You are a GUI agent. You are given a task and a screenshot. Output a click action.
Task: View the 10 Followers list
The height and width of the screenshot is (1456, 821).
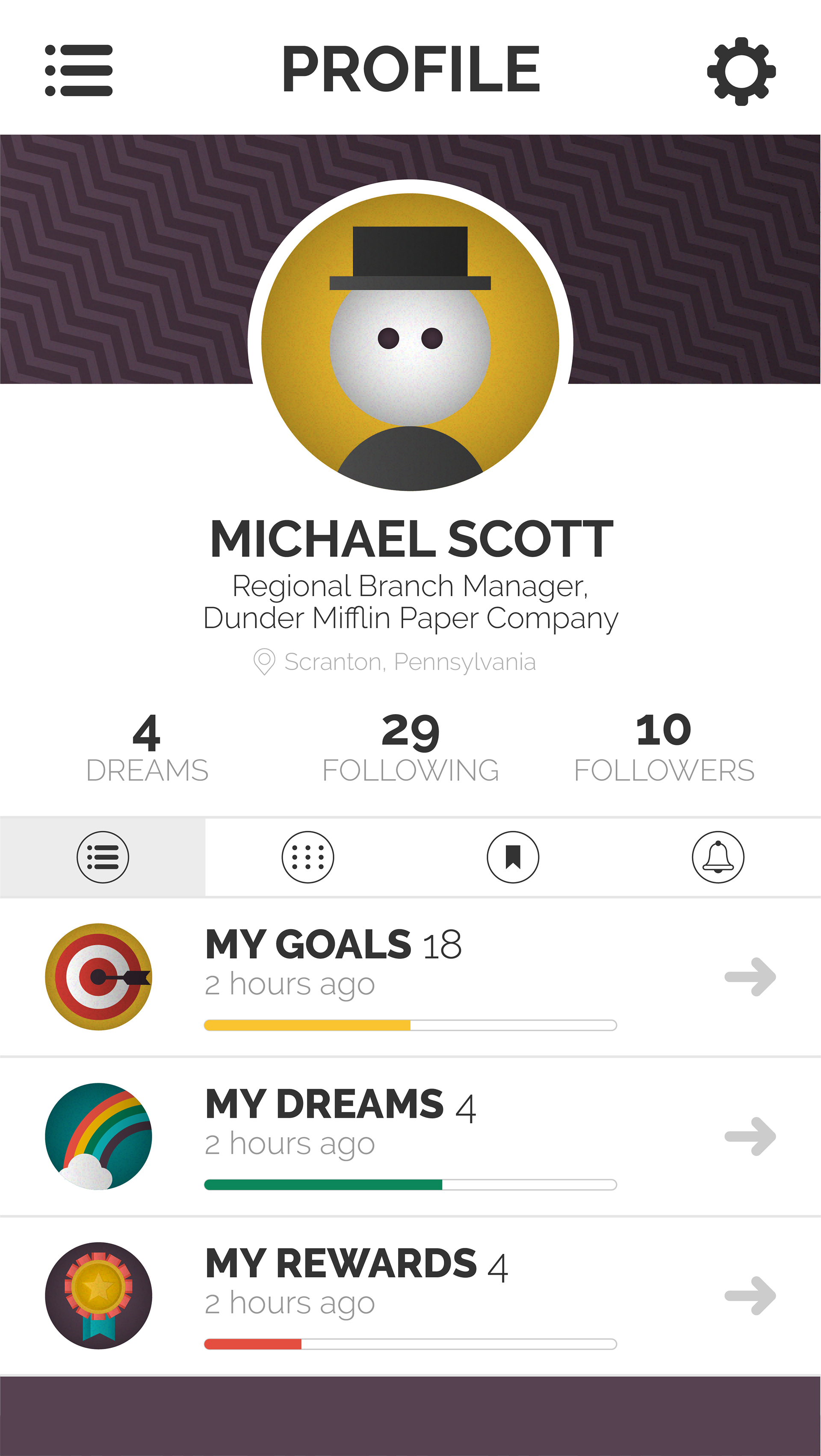664,747
